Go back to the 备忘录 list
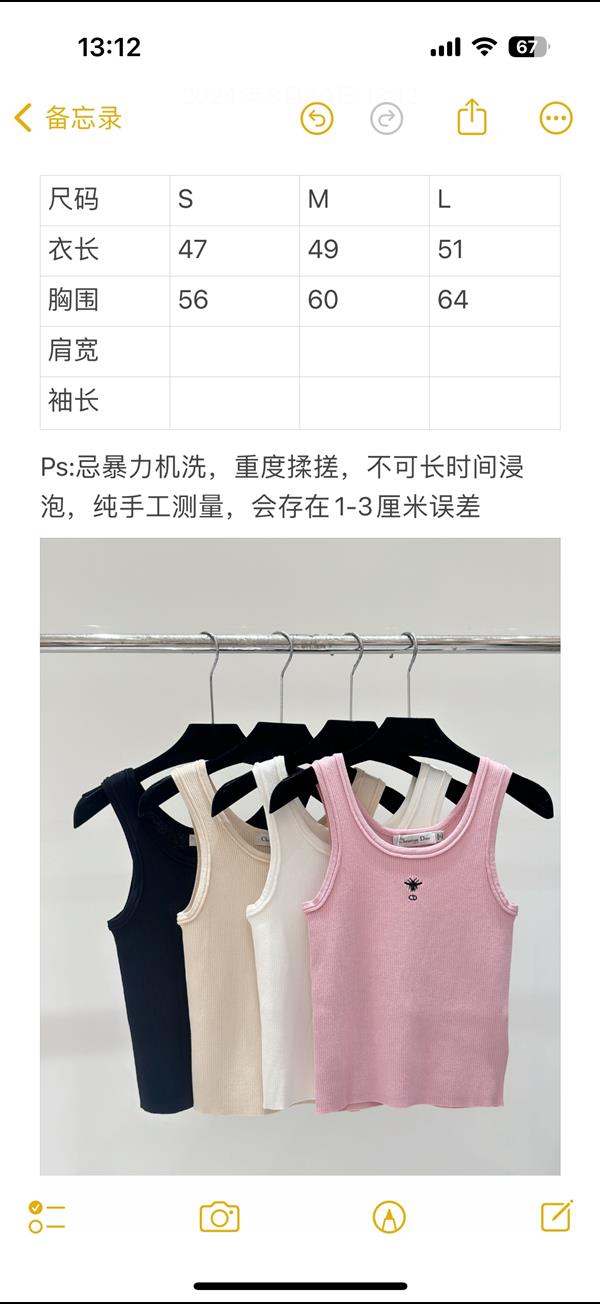 (x=68, y=118)
